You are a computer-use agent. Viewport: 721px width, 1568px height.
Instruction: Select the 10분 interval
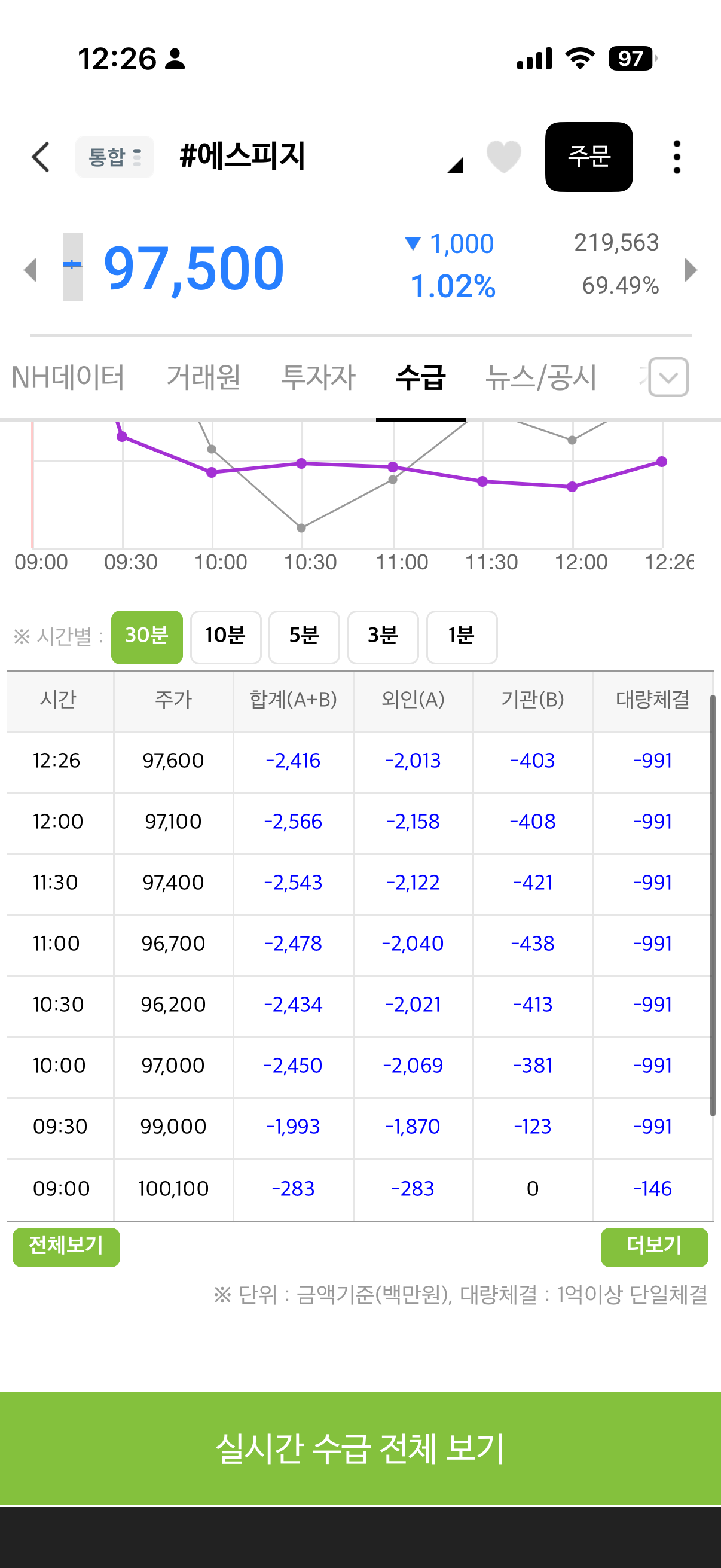[x=226, y=637]
